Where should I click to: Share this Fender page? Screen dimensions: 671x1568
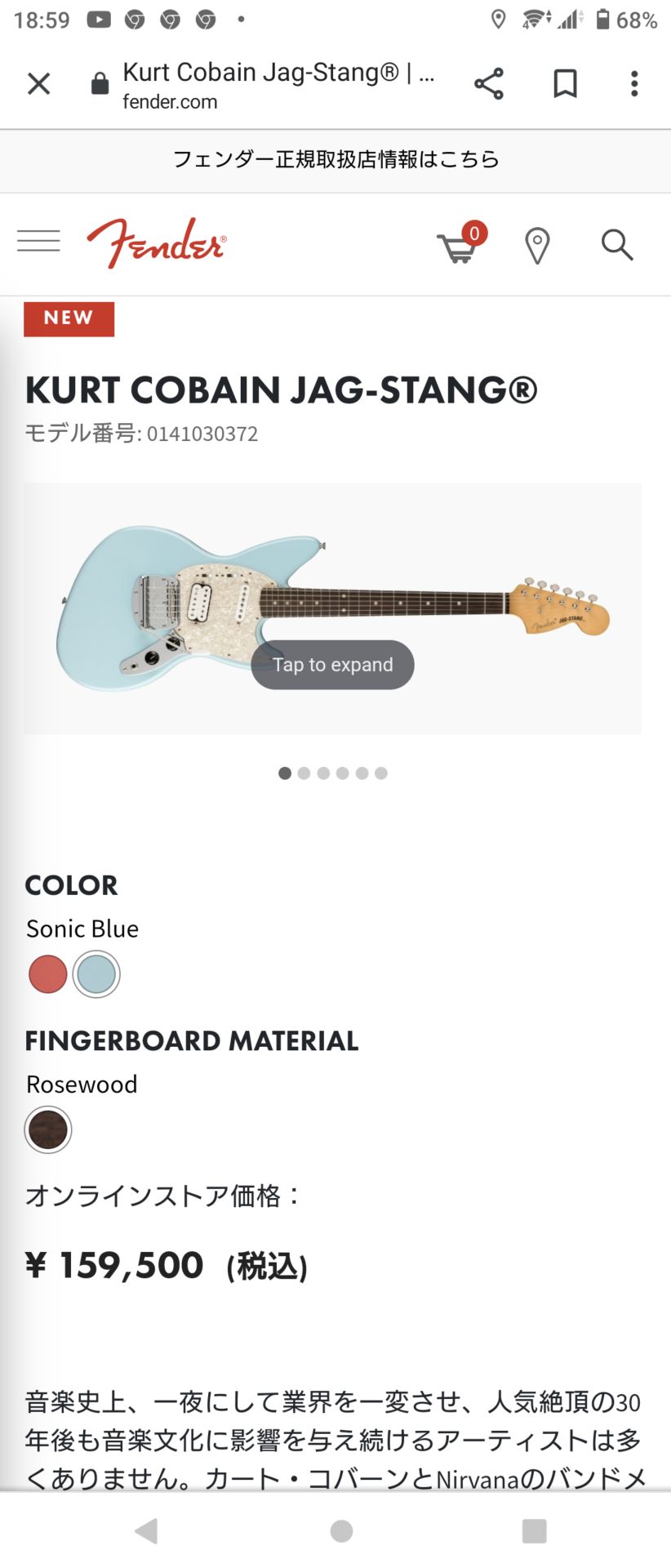[x=488, y=83]
